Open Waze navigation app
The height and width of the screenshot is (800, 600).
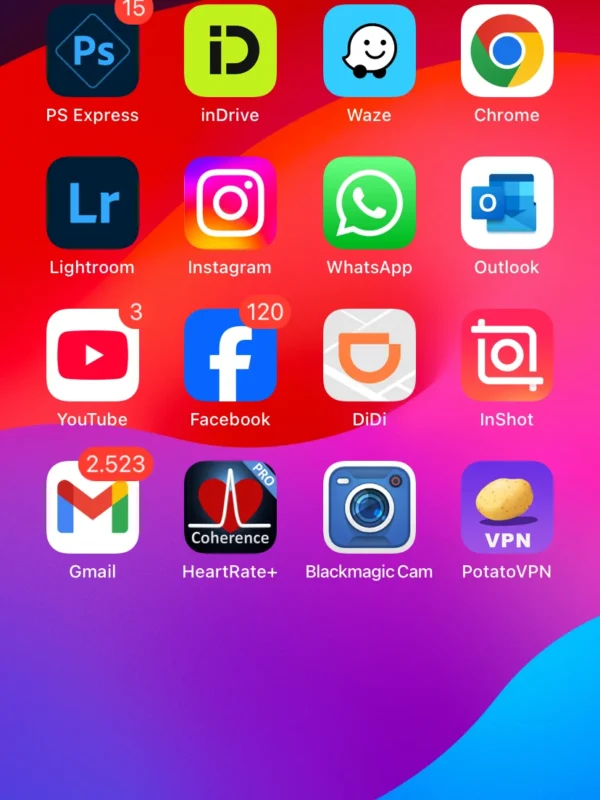(x=369, y=50)
